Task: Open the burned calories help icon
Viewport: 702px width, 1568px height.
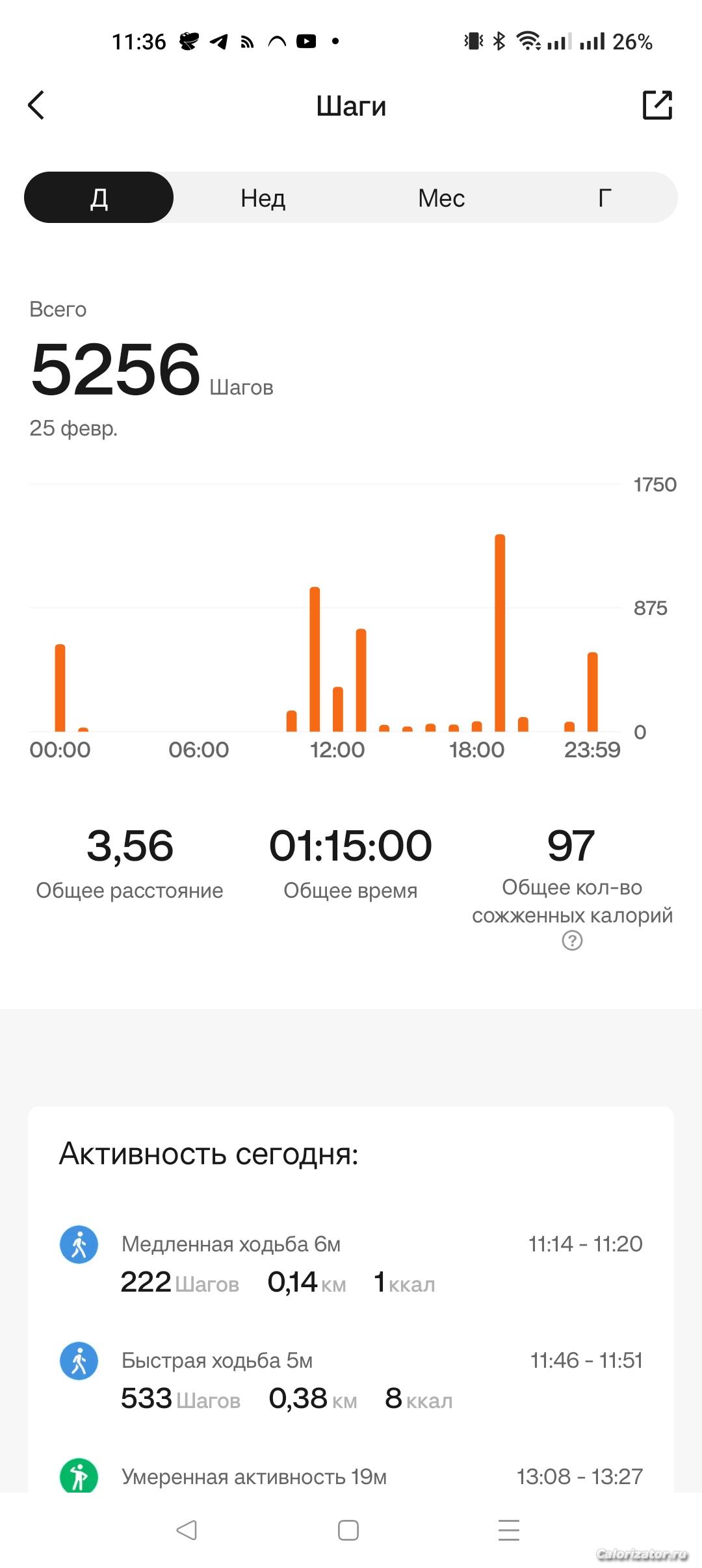Action: coord(572,941)
